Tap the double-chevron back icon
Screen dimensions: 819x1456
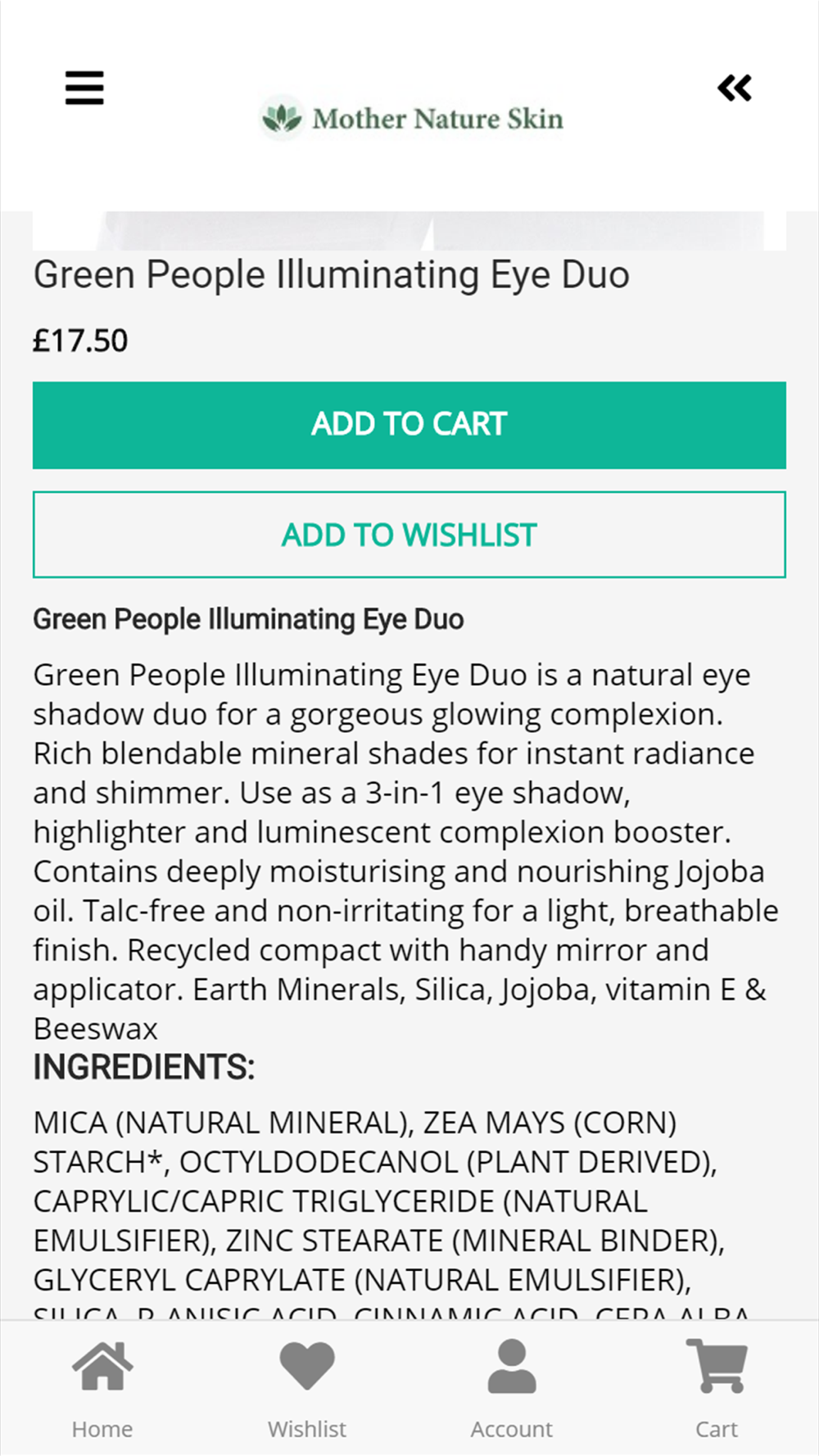click(735, 88)
